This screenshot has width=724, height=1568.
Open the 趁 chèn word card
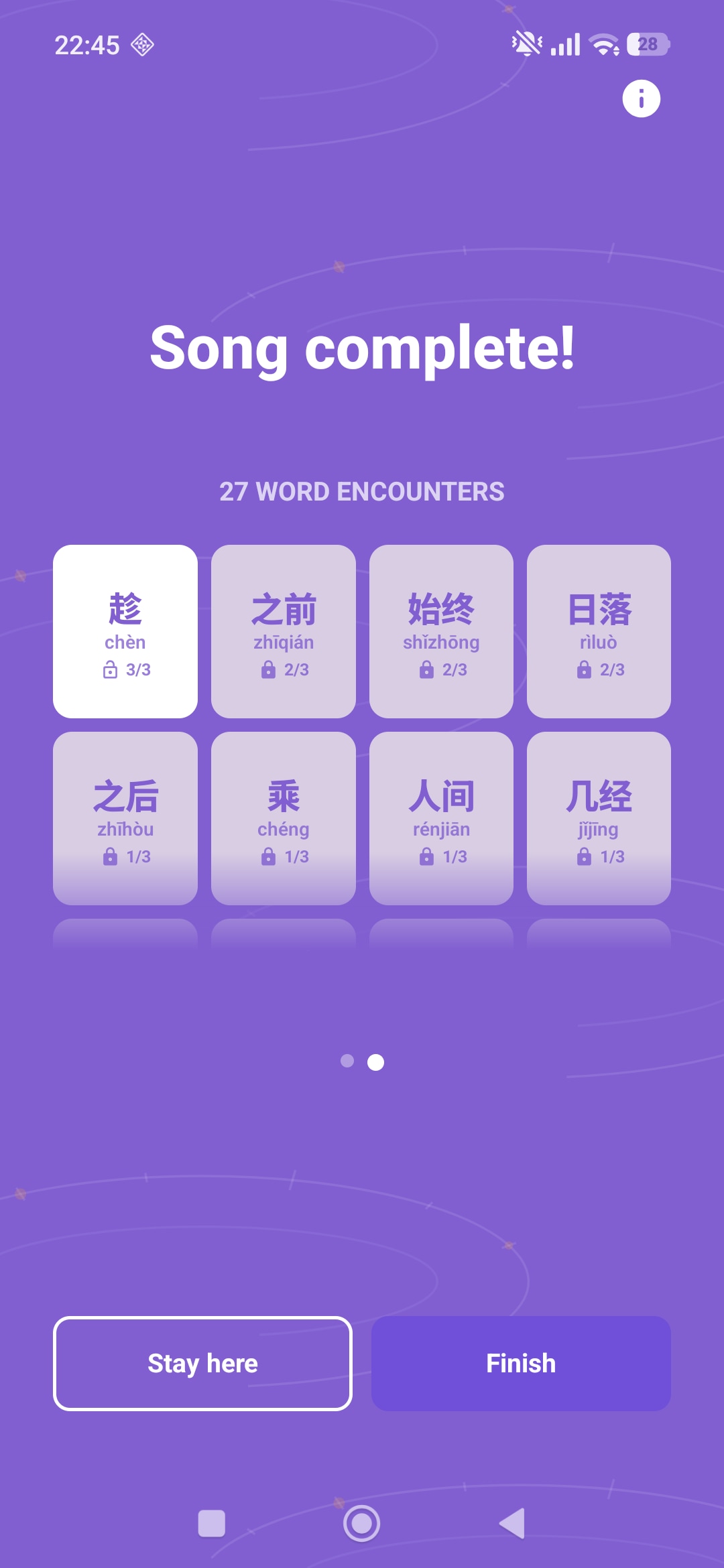(125, 631)
